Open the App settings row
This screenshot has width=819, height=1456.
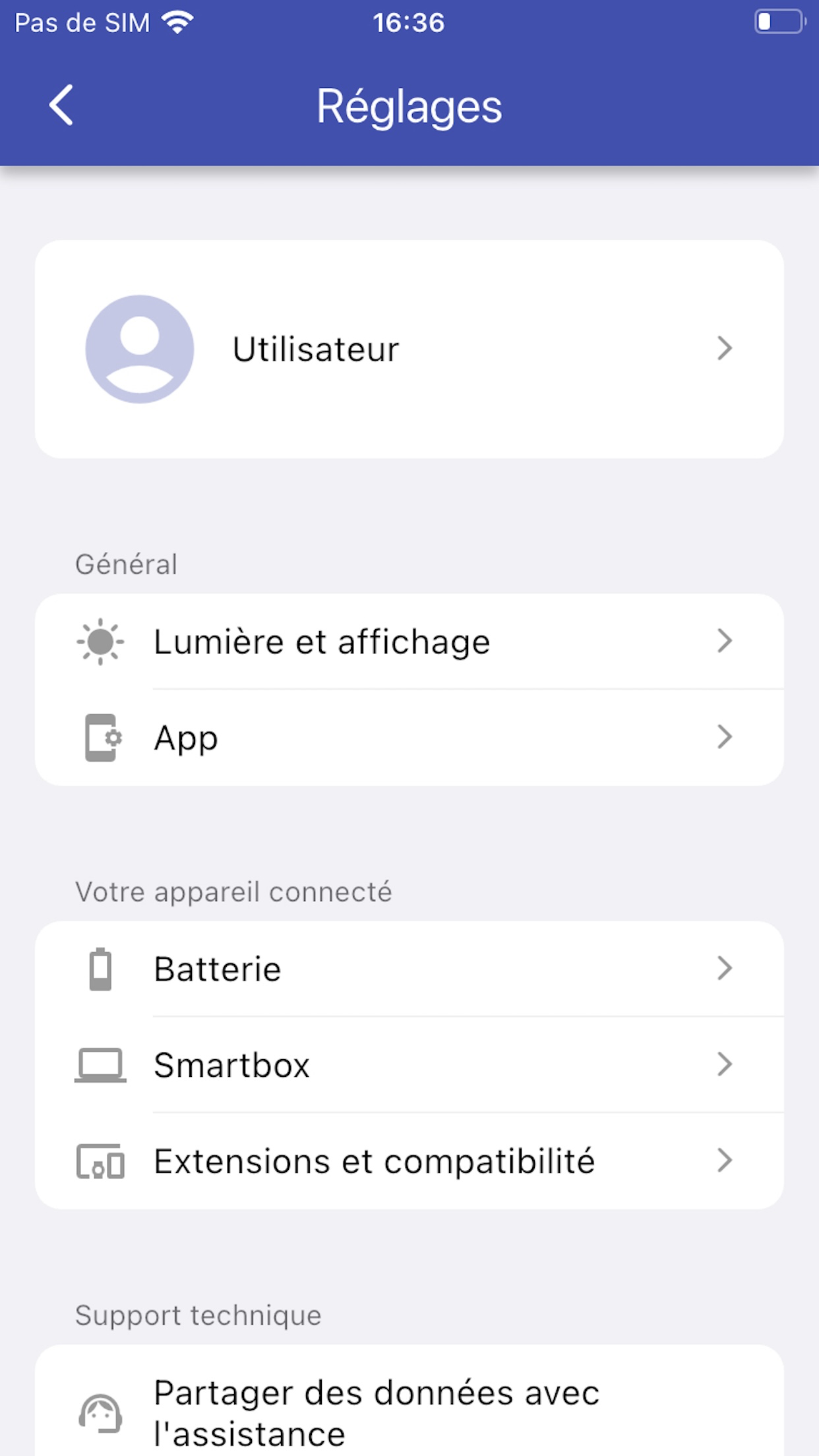point(409,737)
